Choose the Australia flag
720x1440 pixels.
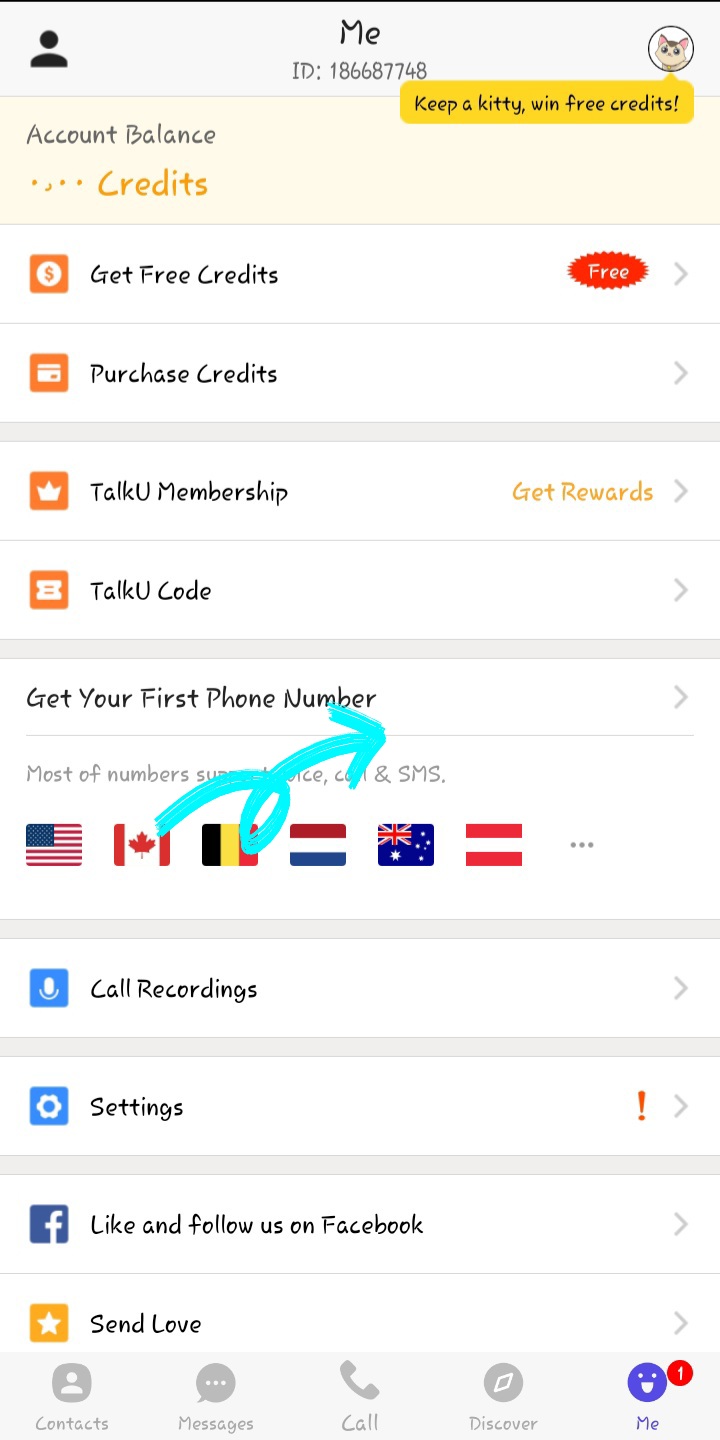pyautogui.click(x=406, y=845)
